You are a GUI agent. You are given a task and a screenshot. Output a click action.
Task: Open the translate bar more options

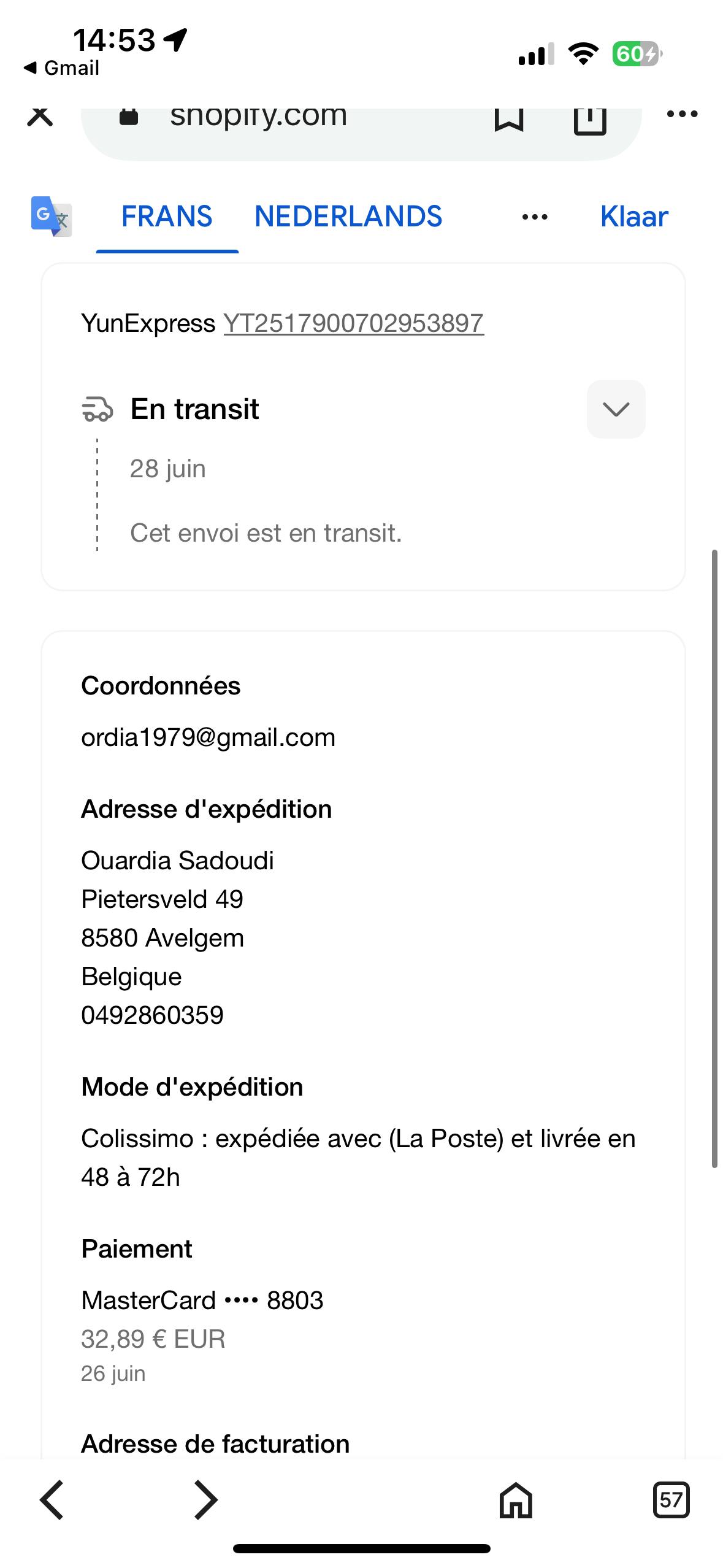(x=535, y=217)
